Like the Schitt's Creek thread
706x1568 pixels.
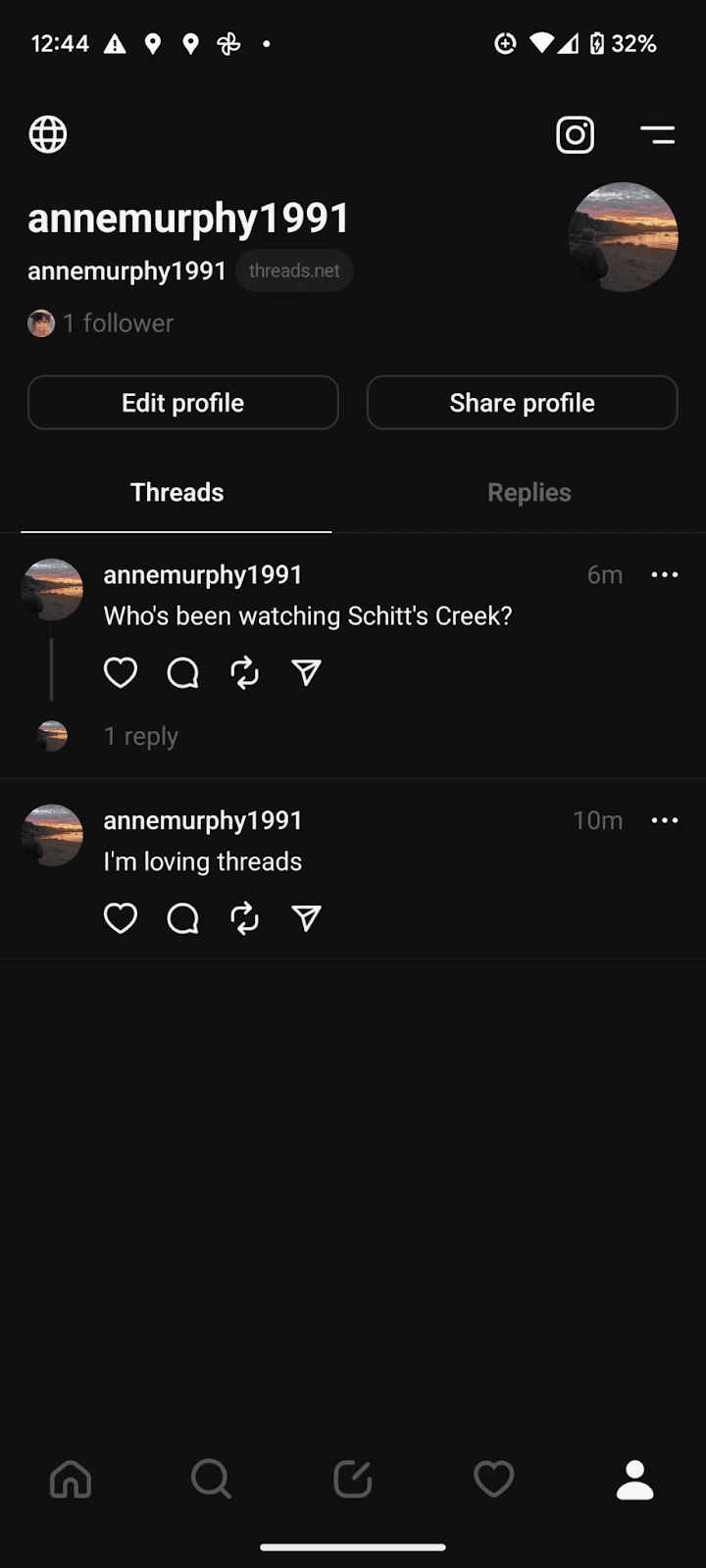121,672
